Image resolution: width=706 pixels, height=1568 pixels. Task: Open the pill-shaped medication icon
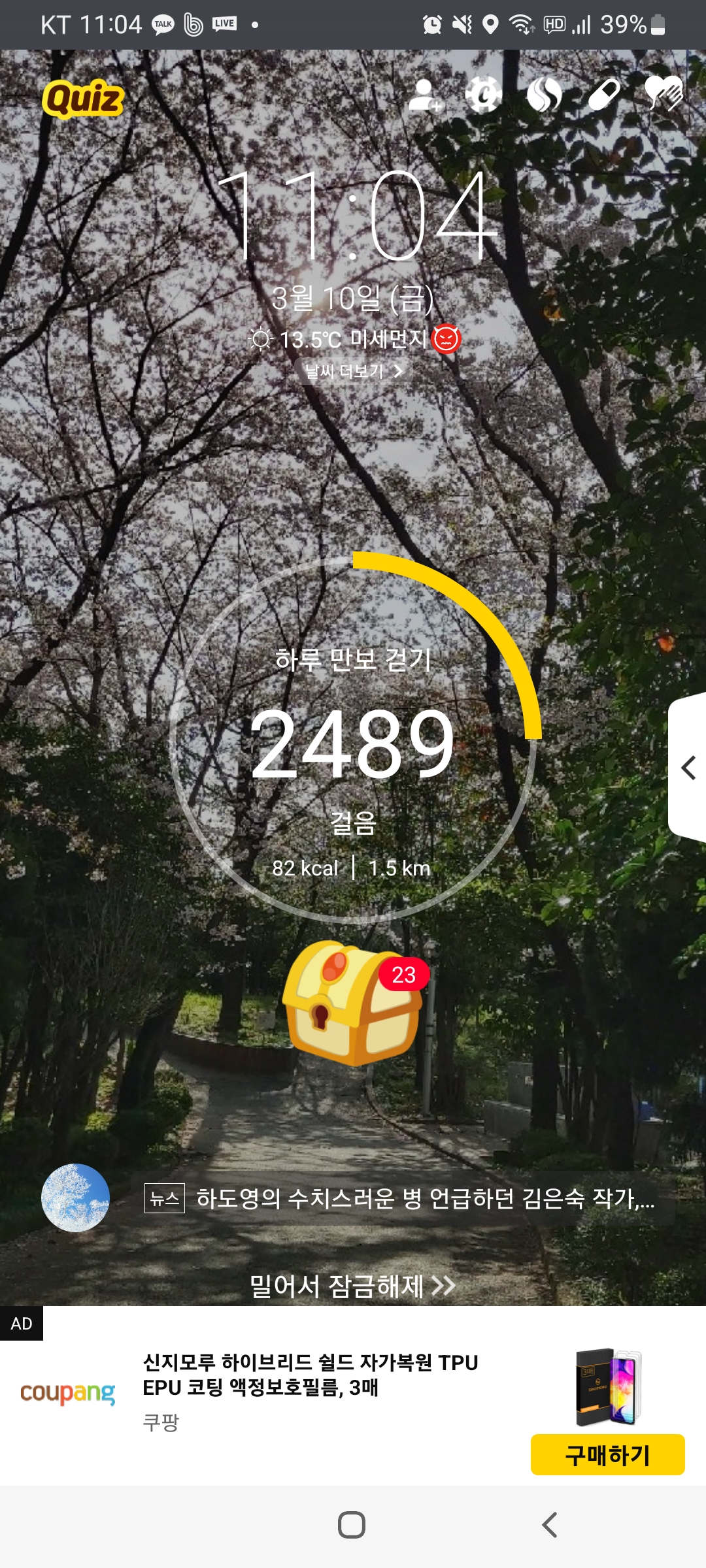click(604, 95)
